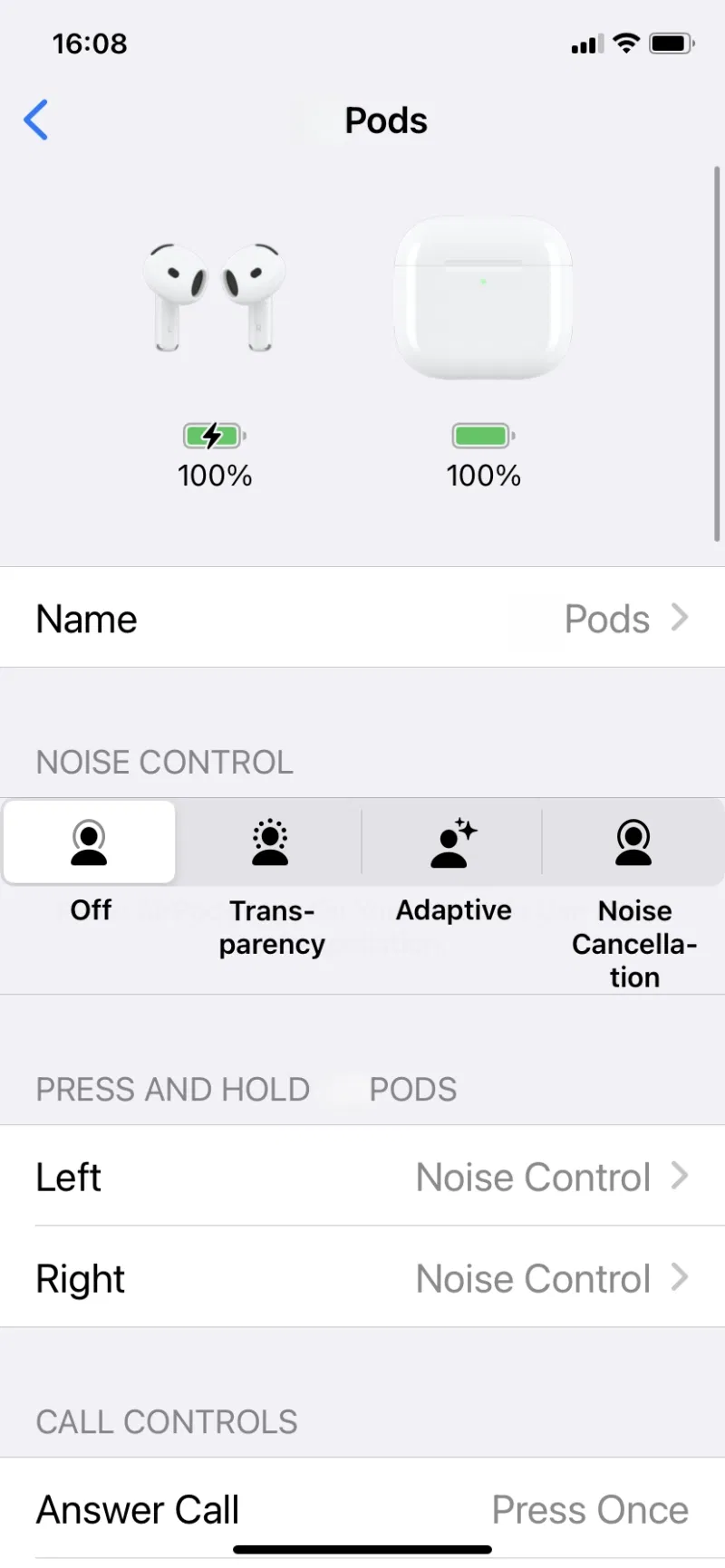Open Left press and hold settings
This screenshot has height=1568, width=725.
(362, 1177)
